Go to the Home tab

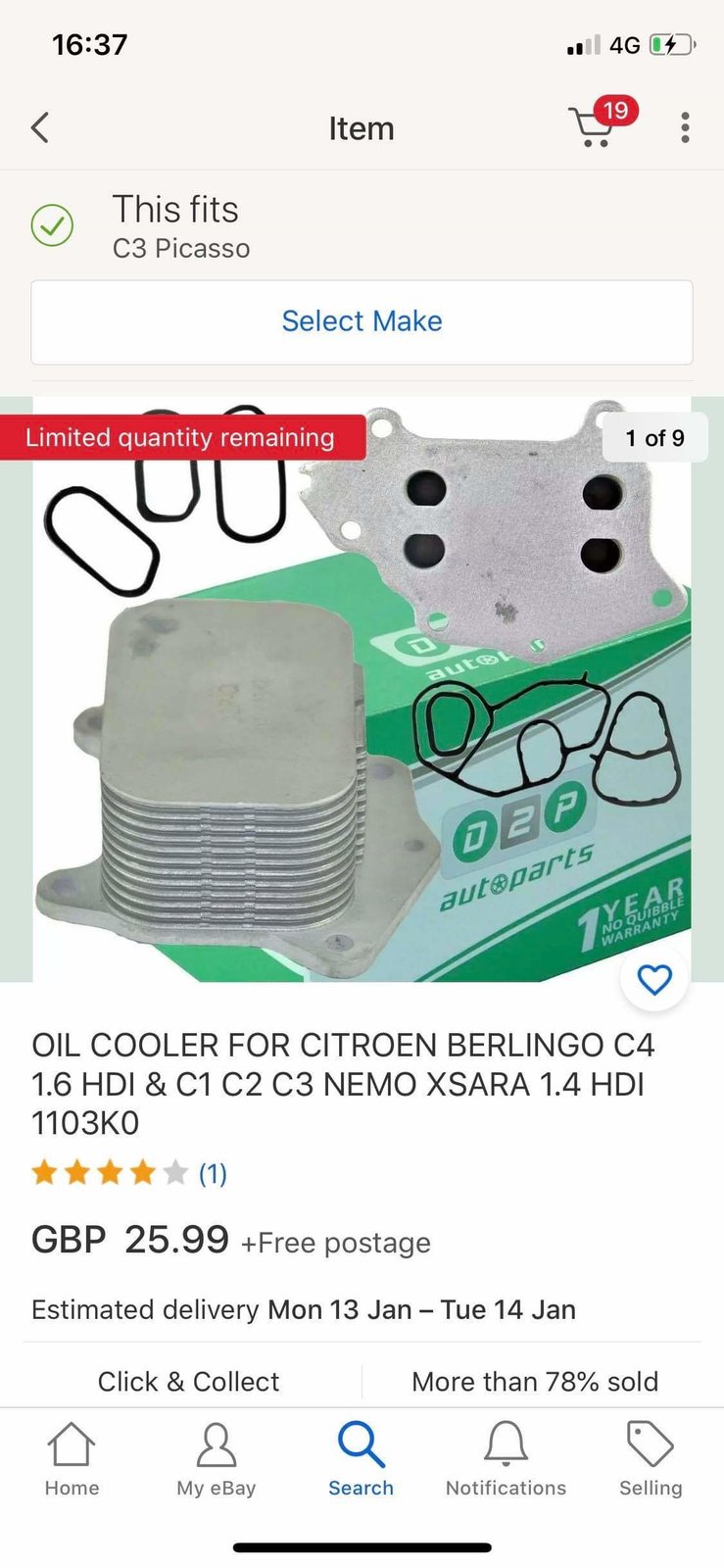click(x=72, y=1460)
